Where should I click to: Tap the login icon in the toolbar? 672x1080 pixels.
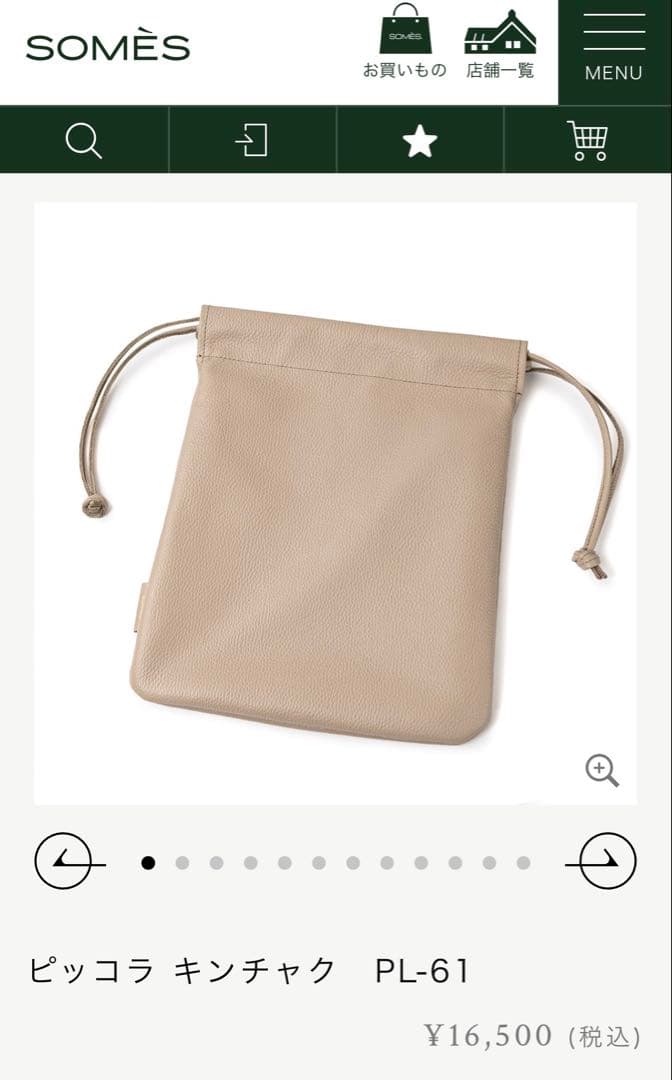pyautogui.click(x=252, y=140)
